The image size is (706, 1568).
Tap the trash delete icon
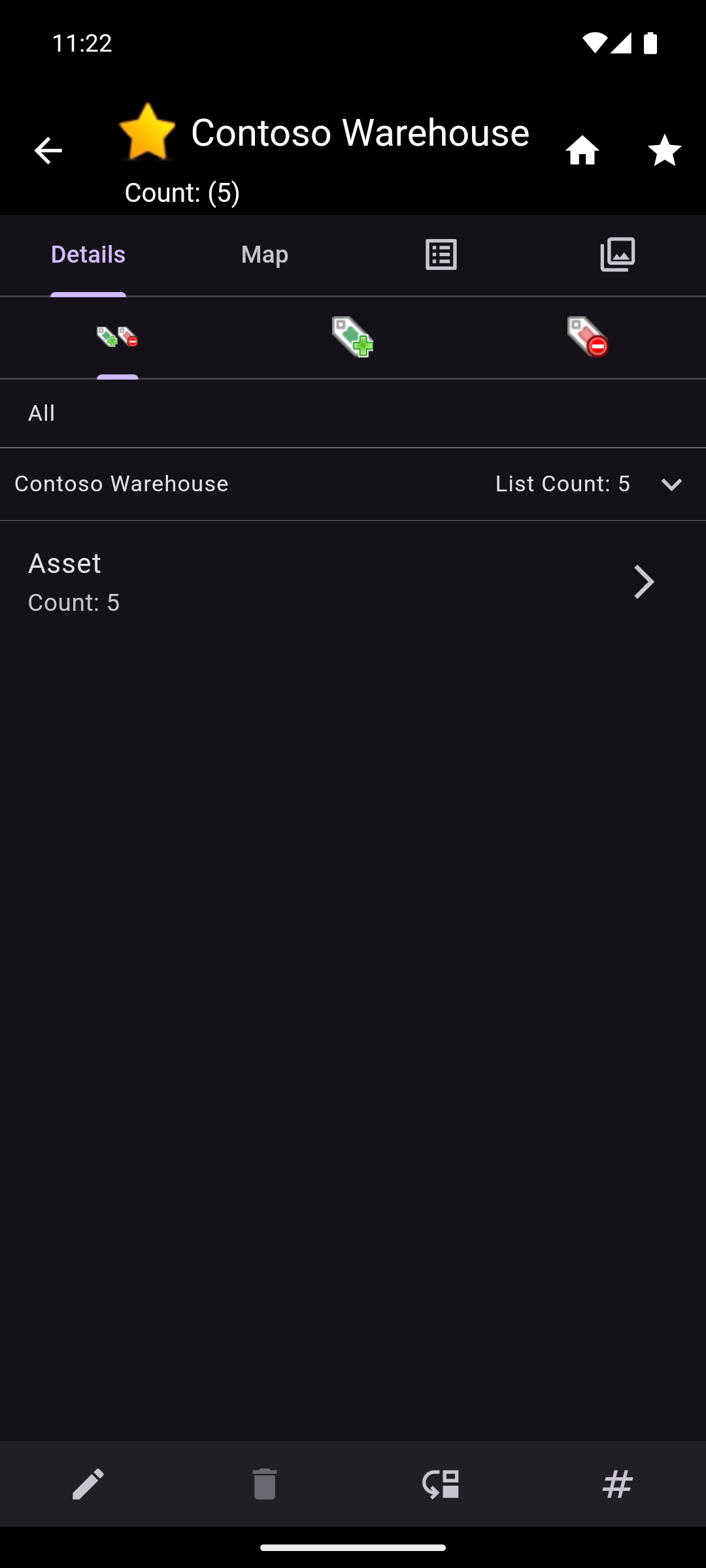[265, 1483]
